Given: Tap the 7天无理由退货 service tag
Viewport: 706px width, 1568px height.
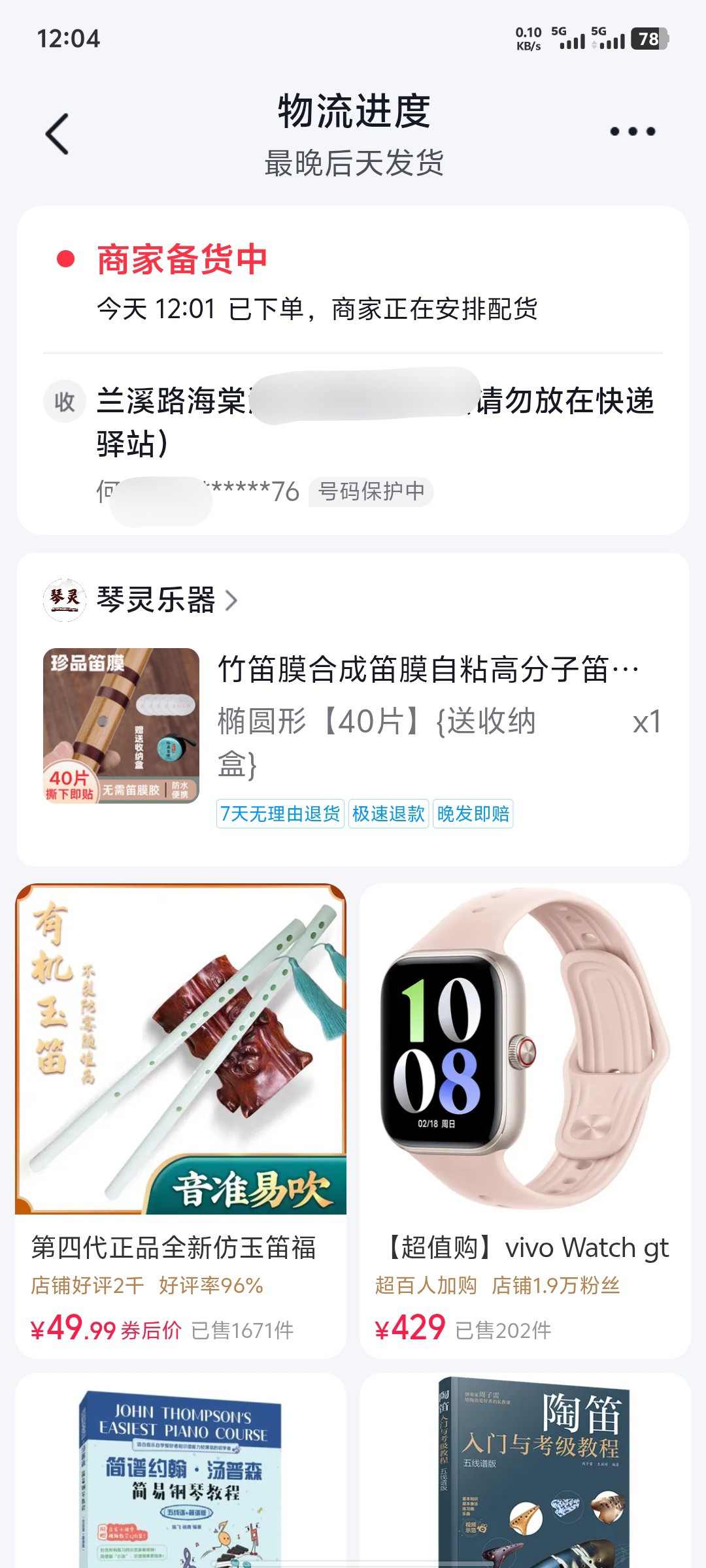Looking at the screenshot, I should tap(280, 814).
